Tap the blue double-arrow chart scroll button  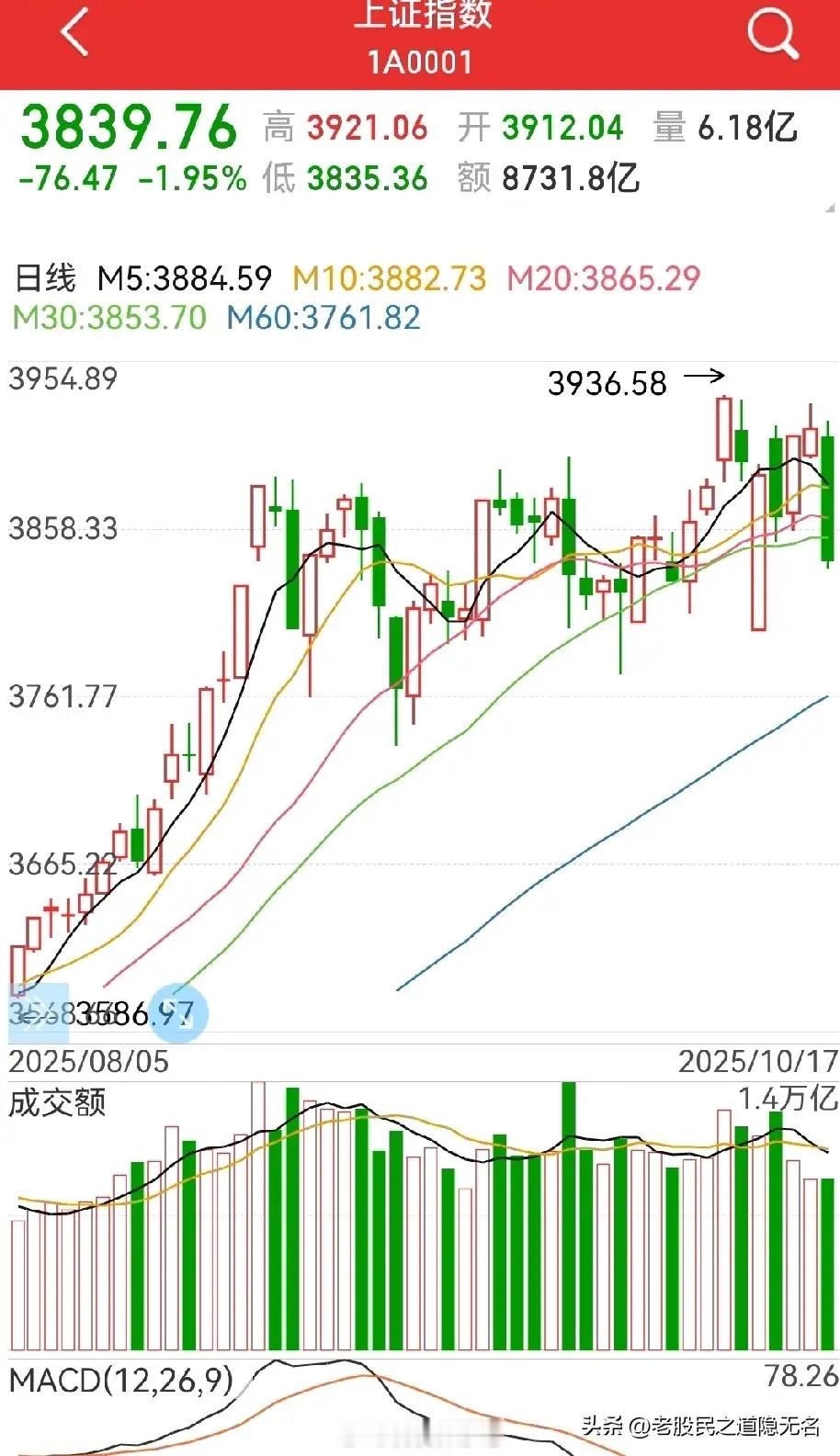click(26, 1003)
